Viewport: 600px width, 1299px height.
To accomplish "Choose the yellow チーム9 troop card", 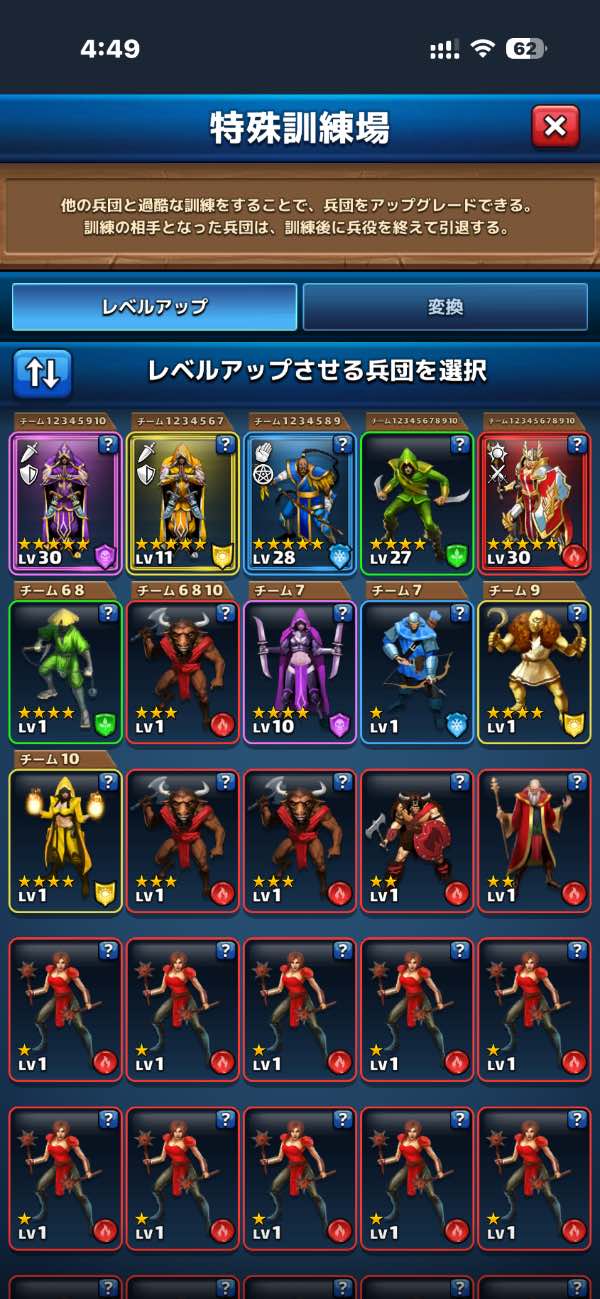I will tap(534, 672).
